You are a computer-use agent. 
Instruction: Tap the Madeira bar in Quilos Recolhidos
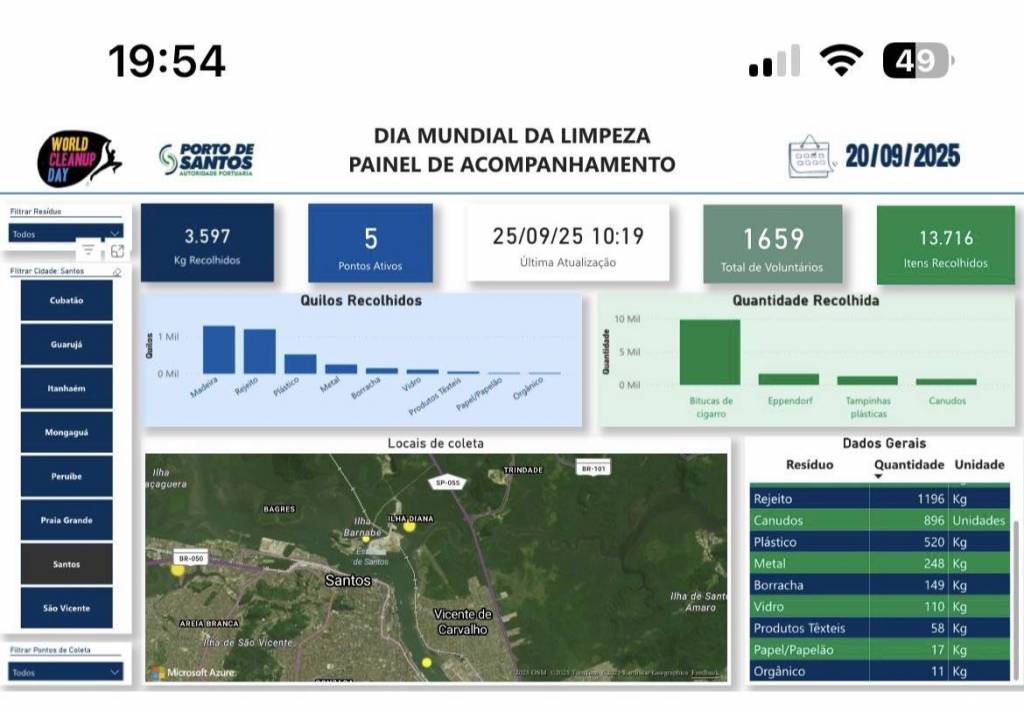click(x=218, y=350)
